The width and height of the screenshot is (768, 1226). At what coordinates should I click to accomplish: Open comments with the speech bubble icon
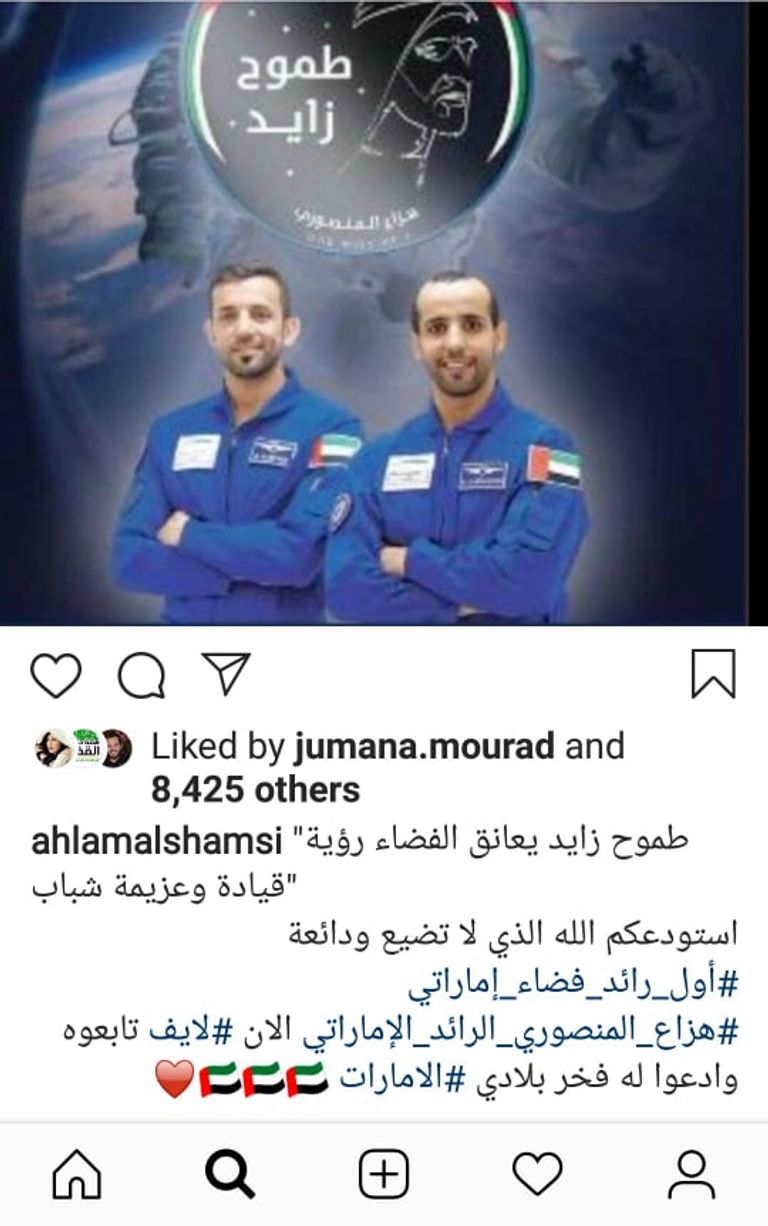click(x=141, y=675)
